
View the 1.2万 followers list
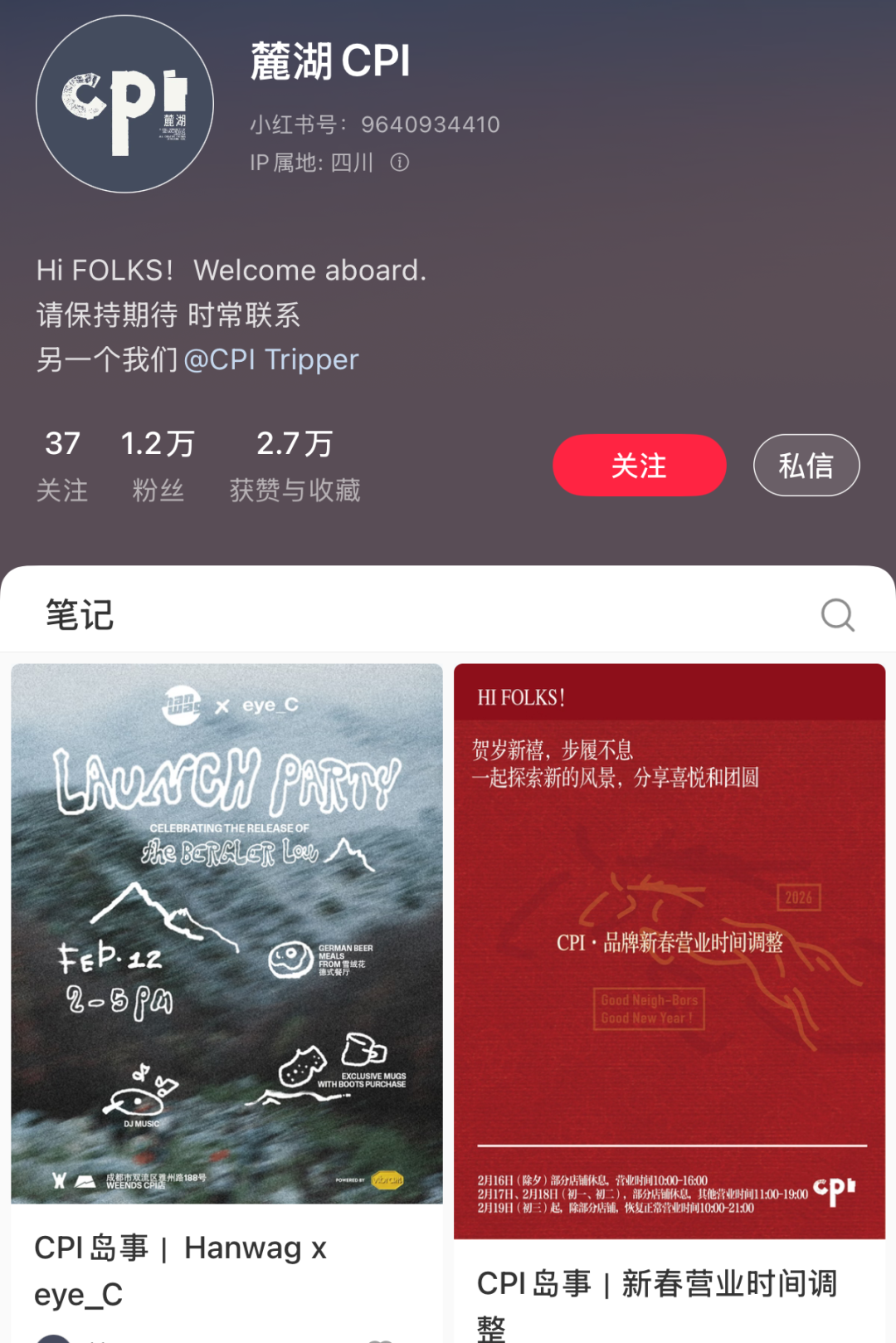click(158, 465)
